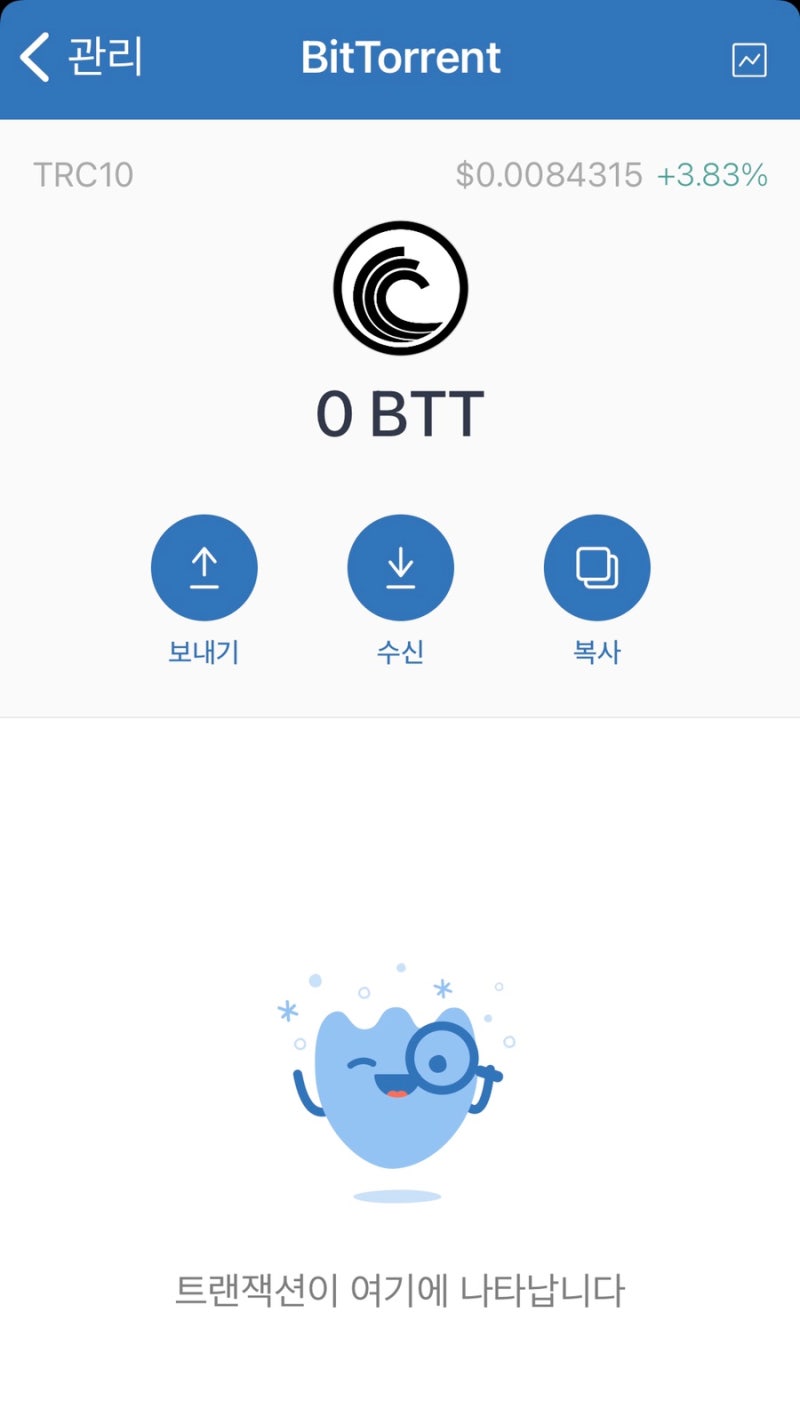Tap the BitTorrent title in the navigation bar

pos(400,57)
